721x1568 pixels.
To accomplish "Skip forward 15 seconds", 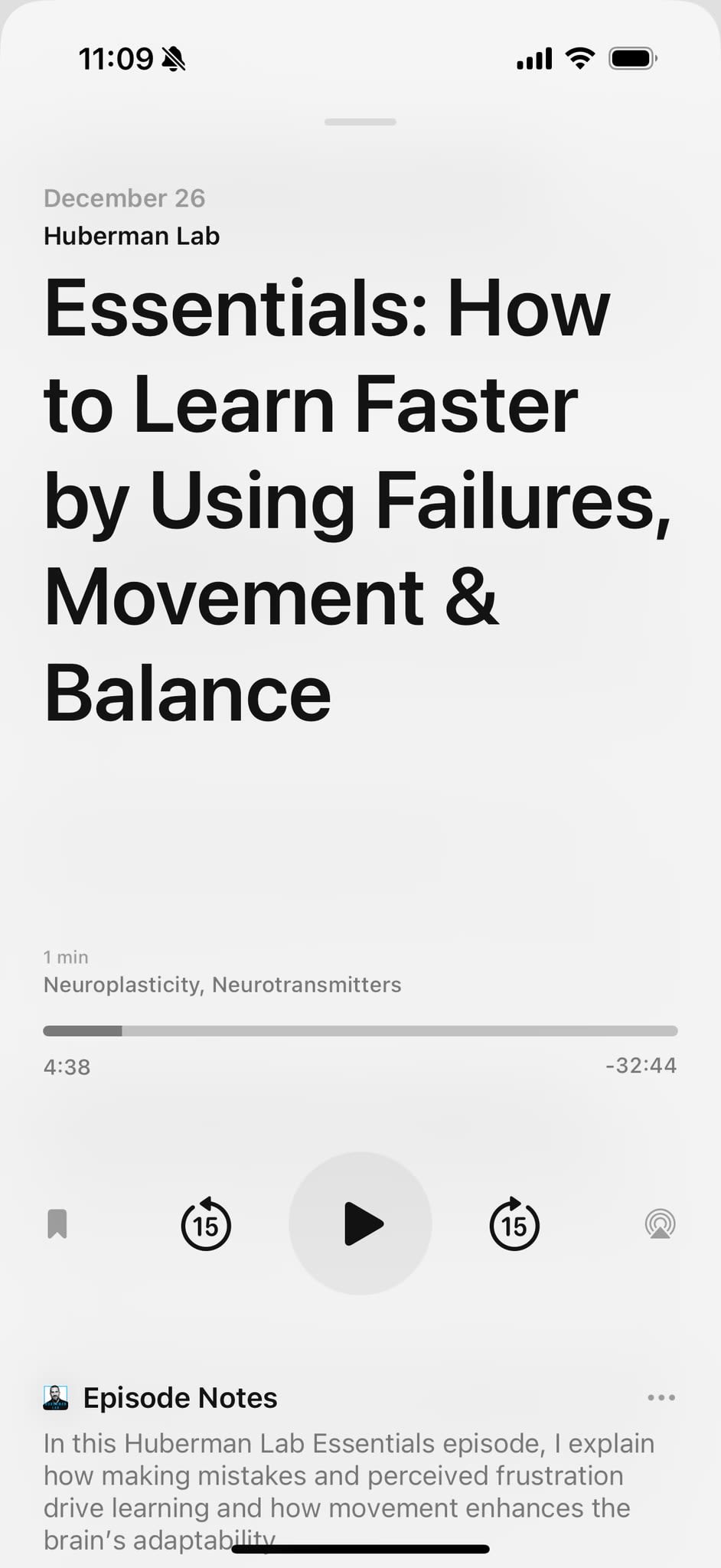I will coord(514,1224).
